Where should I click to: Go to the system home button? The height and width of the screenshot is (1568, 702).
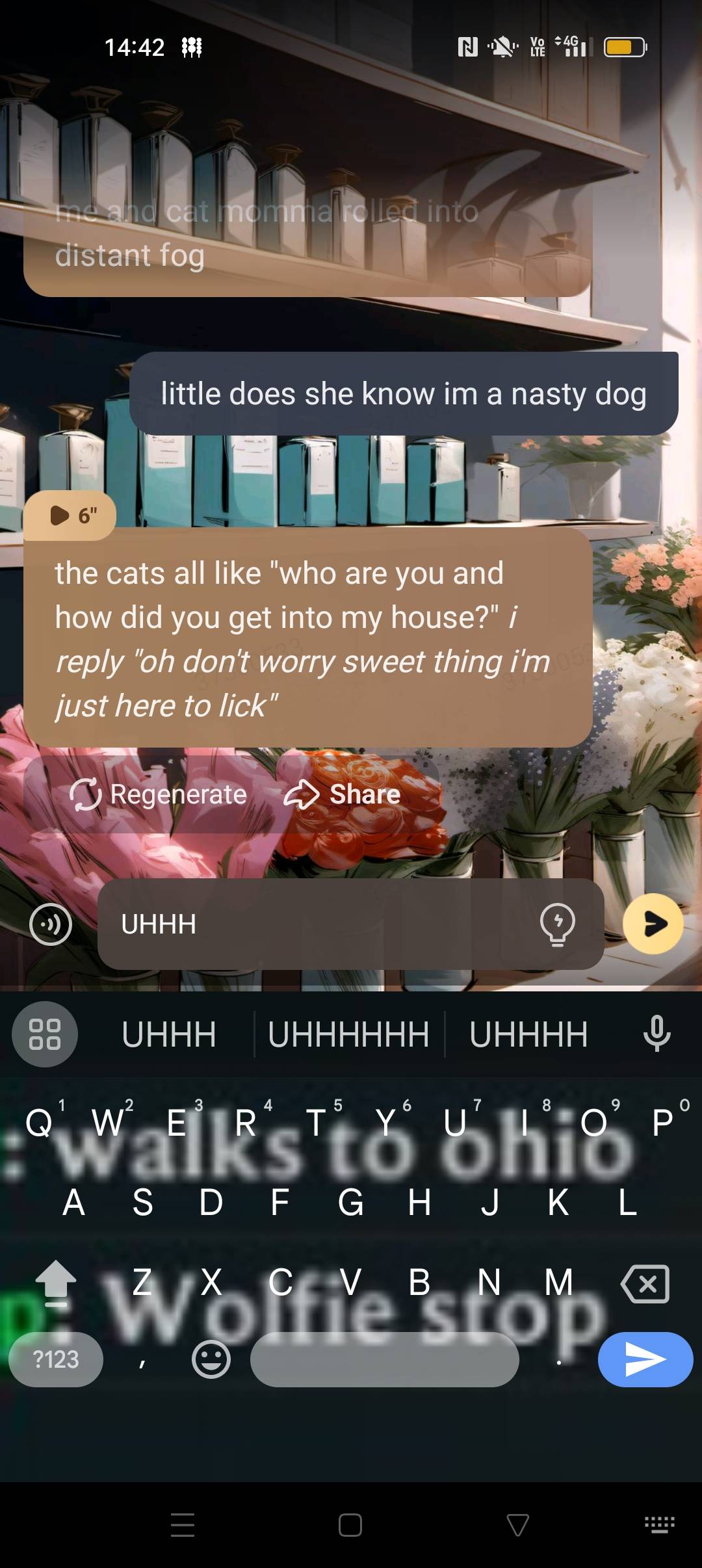(350, 1524)
